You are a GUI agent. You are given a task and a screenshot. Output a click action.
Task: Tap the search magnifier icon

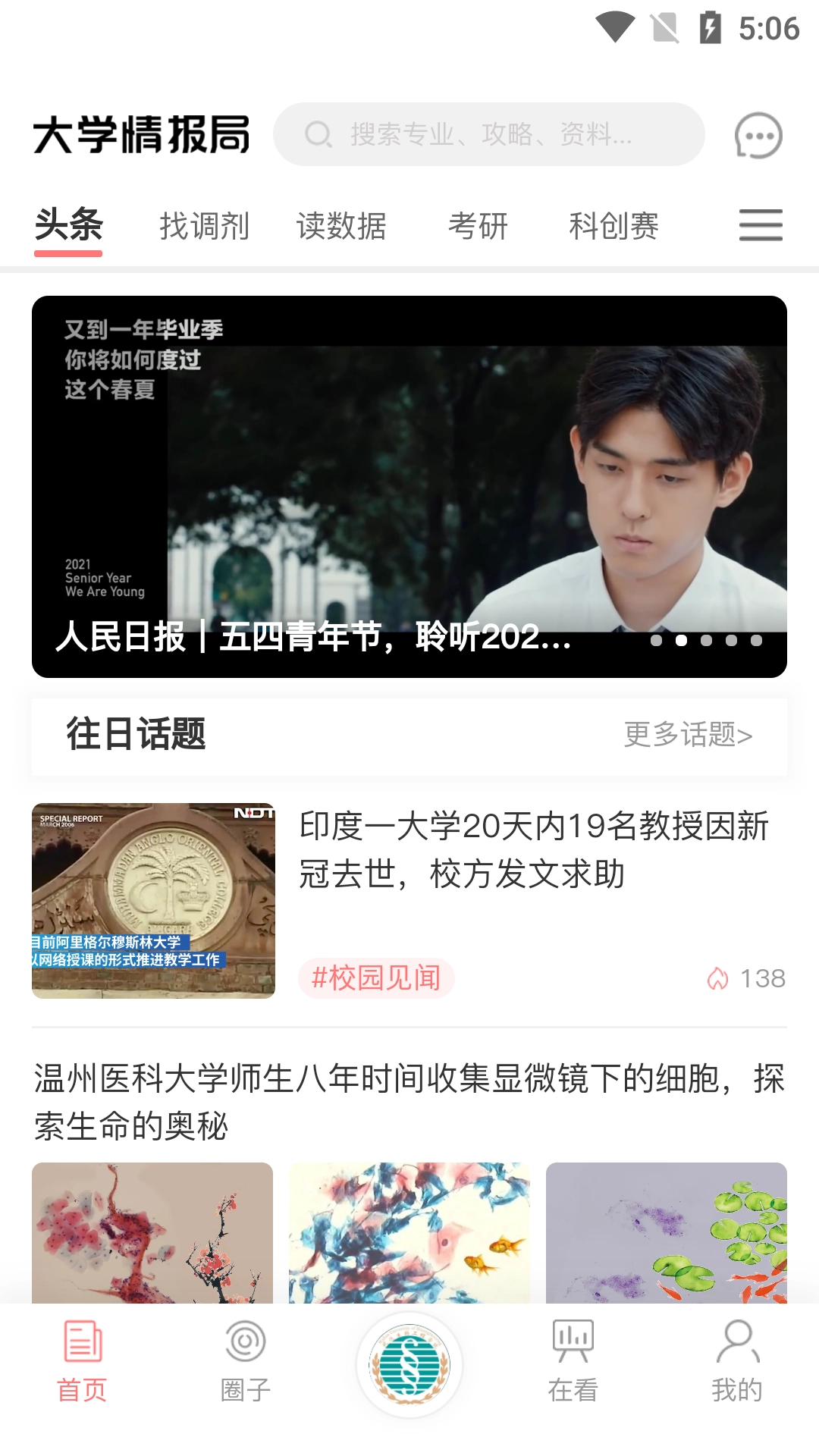click(x=318, y=135)
